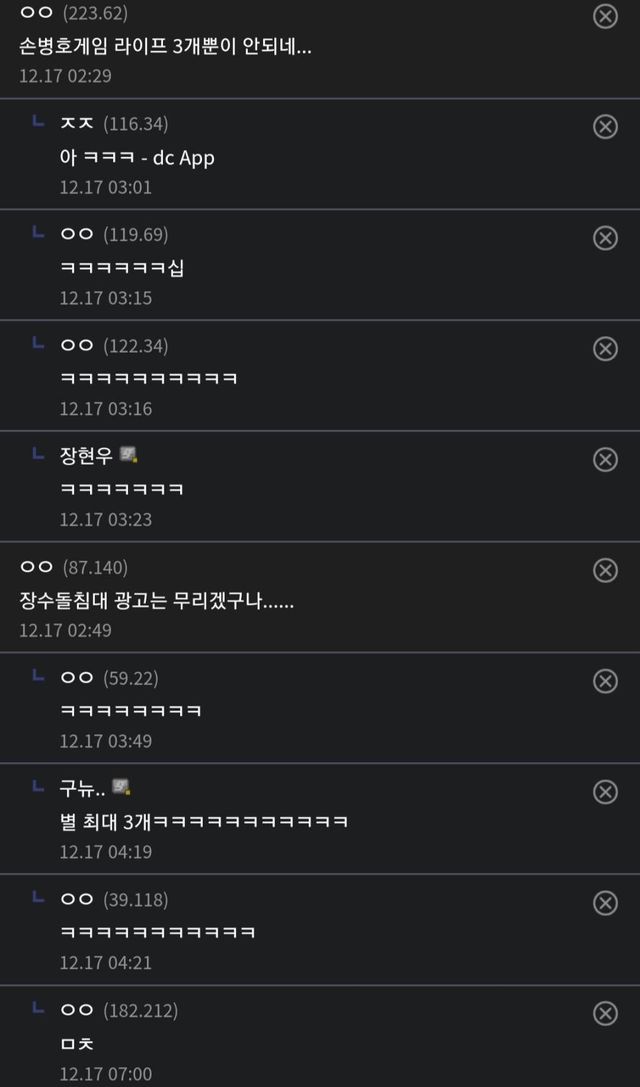Open 장현우's user profile
The height and width of the screenshot is (1087, 640).
pyautogui.click(x=87, y=456)
